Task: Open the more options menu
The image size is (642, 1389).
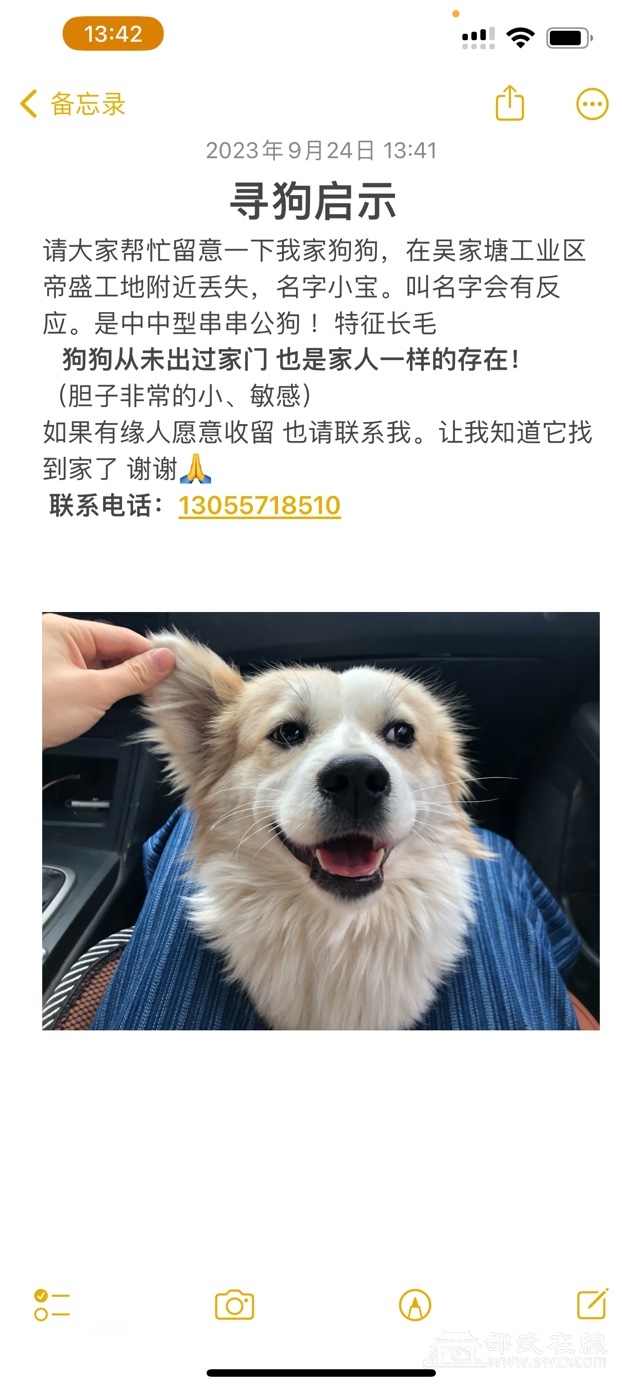Action: point(592,104)
